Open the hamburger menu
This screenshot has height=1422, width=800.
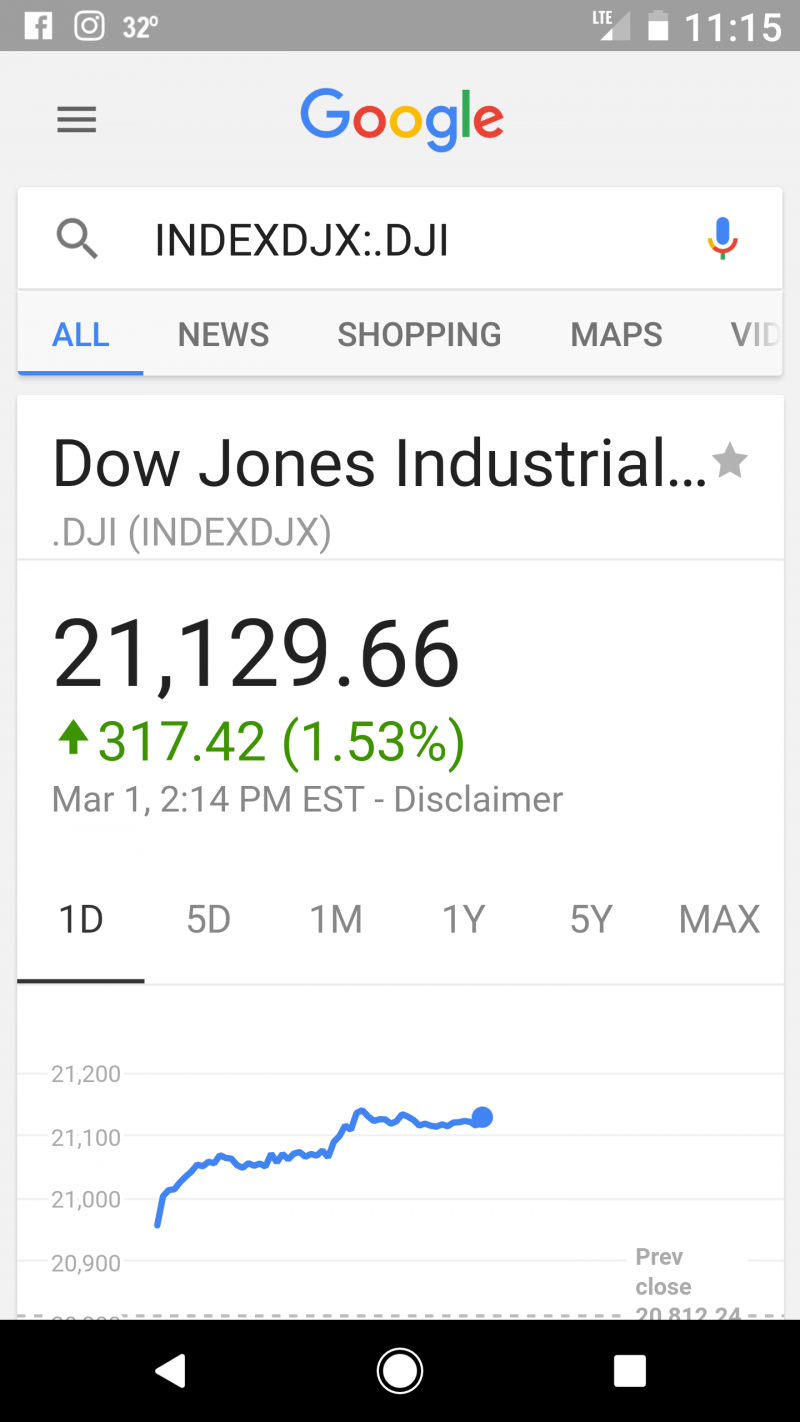click(77, 121)
